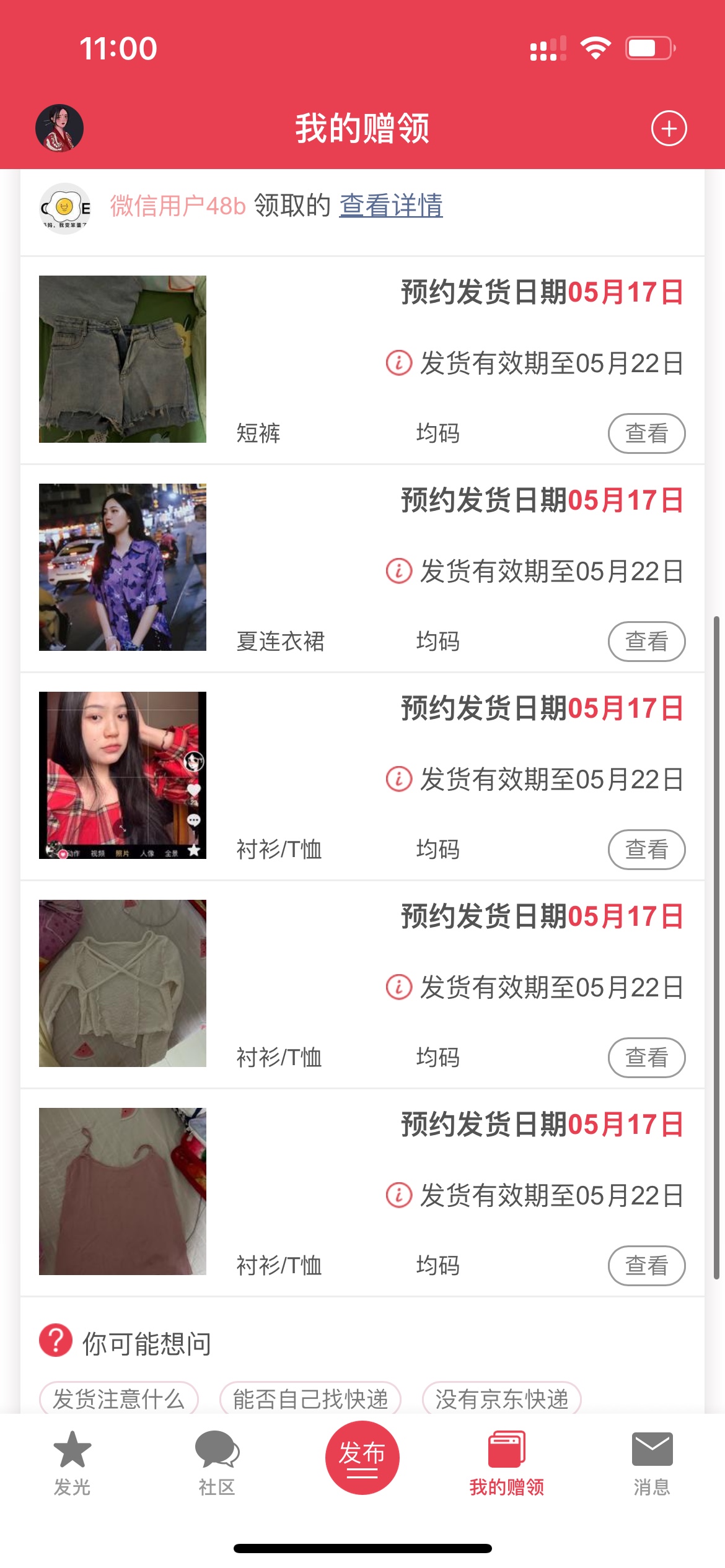Viewport: 725px width, 1568px height.
Task: Open 查看详情 link for 微信用户48b
Action: click(x=390, y=206)
